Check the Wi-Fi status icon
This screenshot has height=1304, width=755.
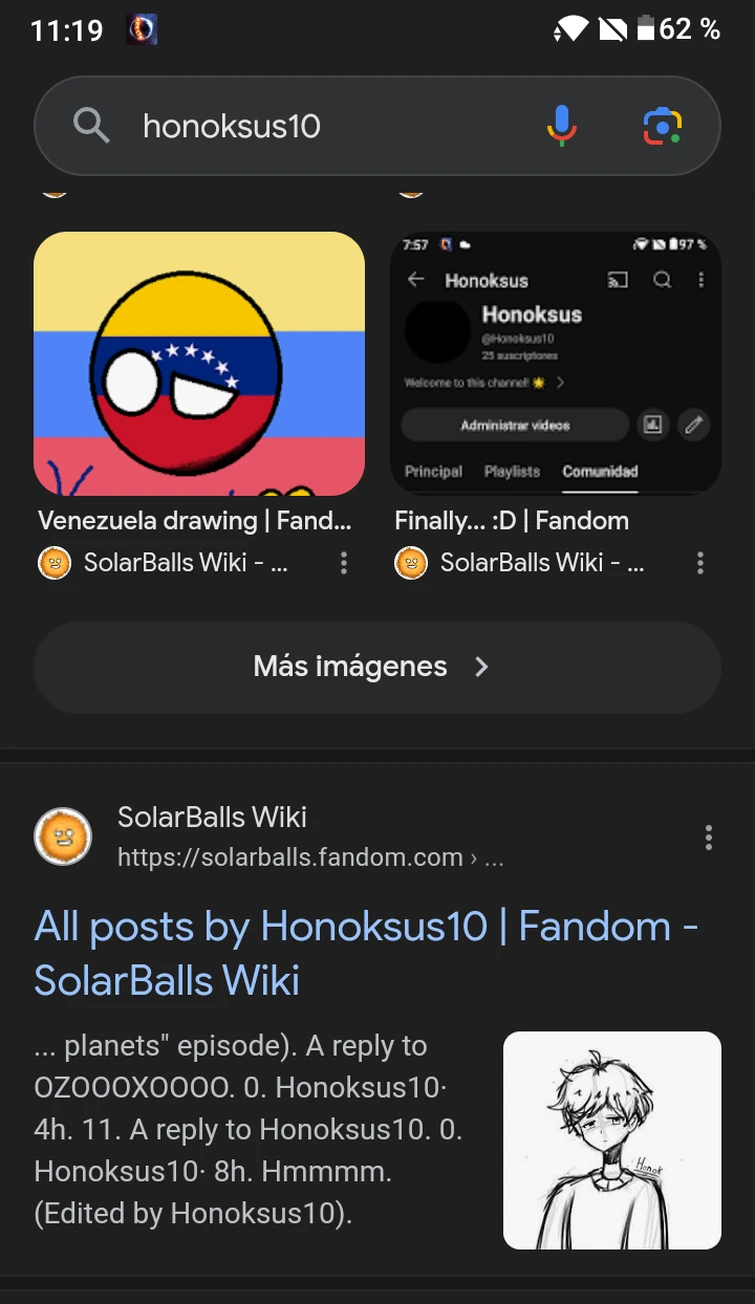570,30
